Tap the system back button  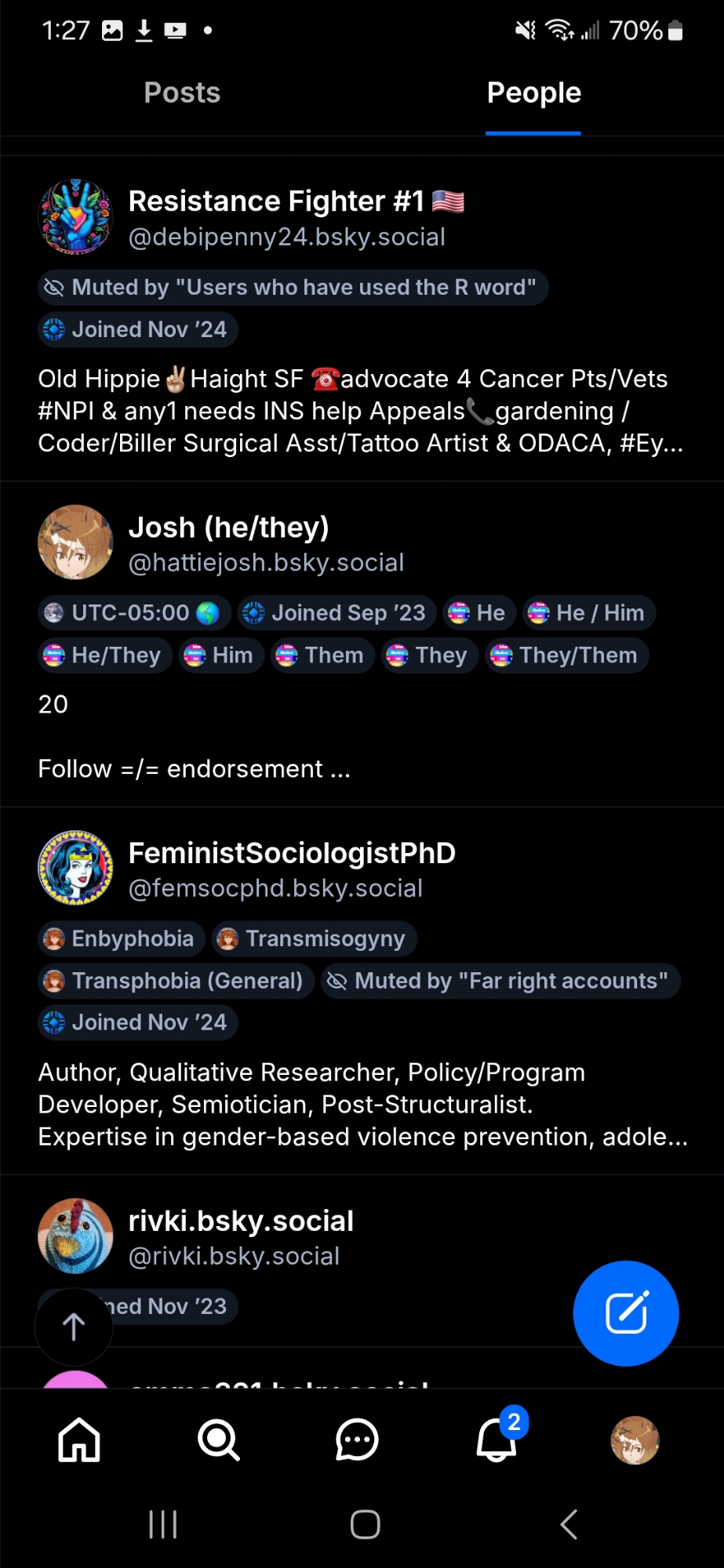click(569, 1525)
